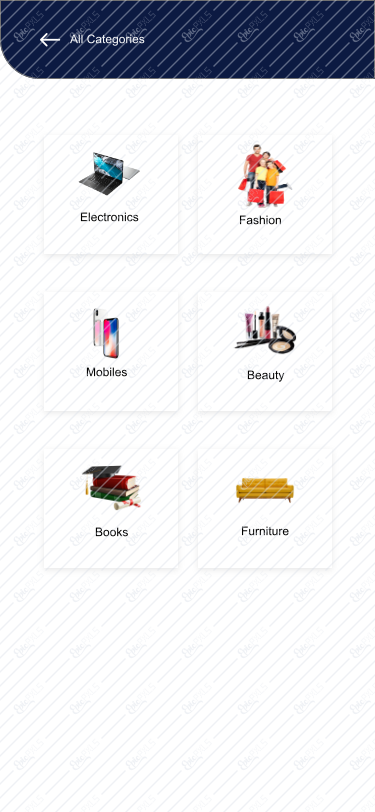The height and width of the screenshot is (812, 375).
Task: Open the Electronics category
Action: click(111, 195)
